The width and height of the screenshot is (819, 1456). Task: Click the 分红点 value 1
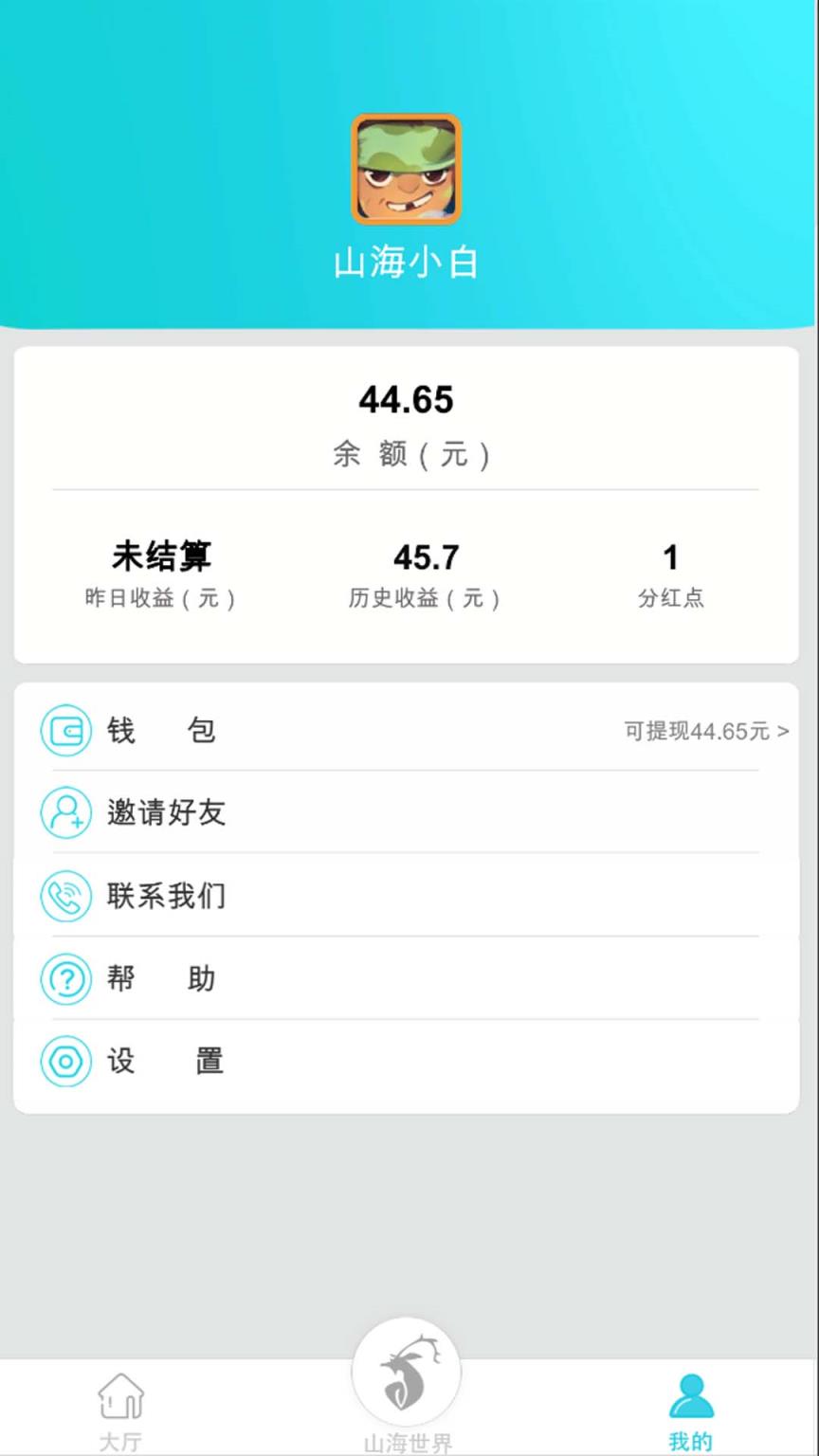point(671,558)
